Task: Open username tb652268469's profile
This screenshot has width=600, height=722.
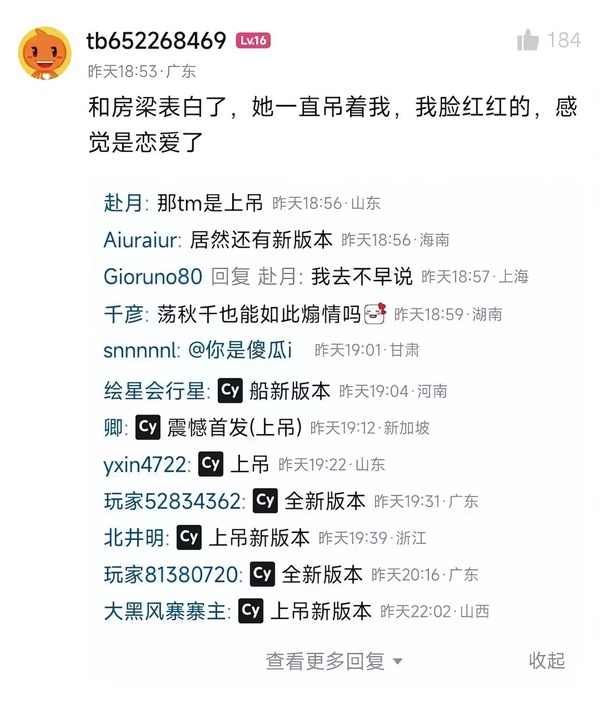Action: pos(155,41)
